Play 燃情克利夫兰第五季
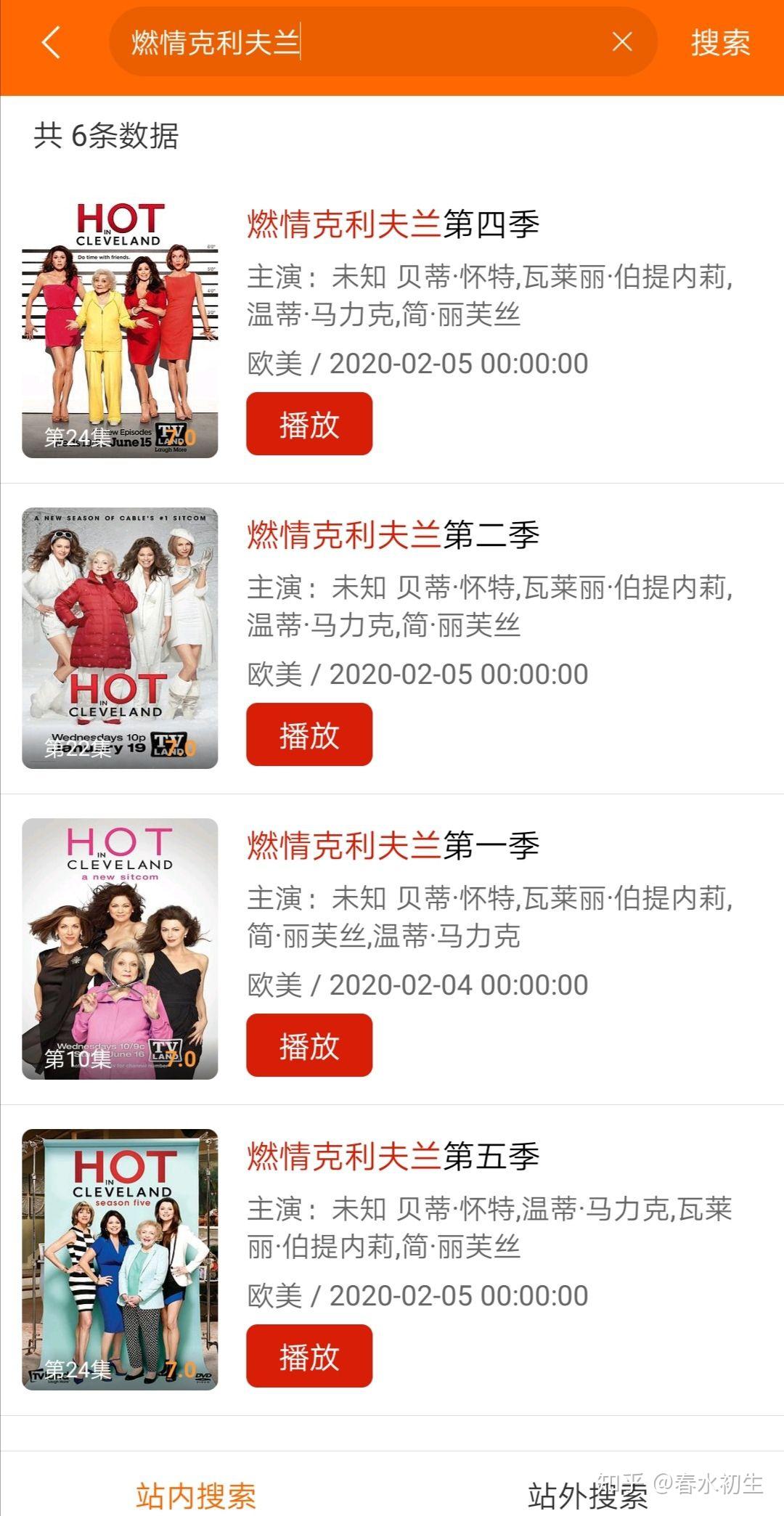 point(309,1356)
